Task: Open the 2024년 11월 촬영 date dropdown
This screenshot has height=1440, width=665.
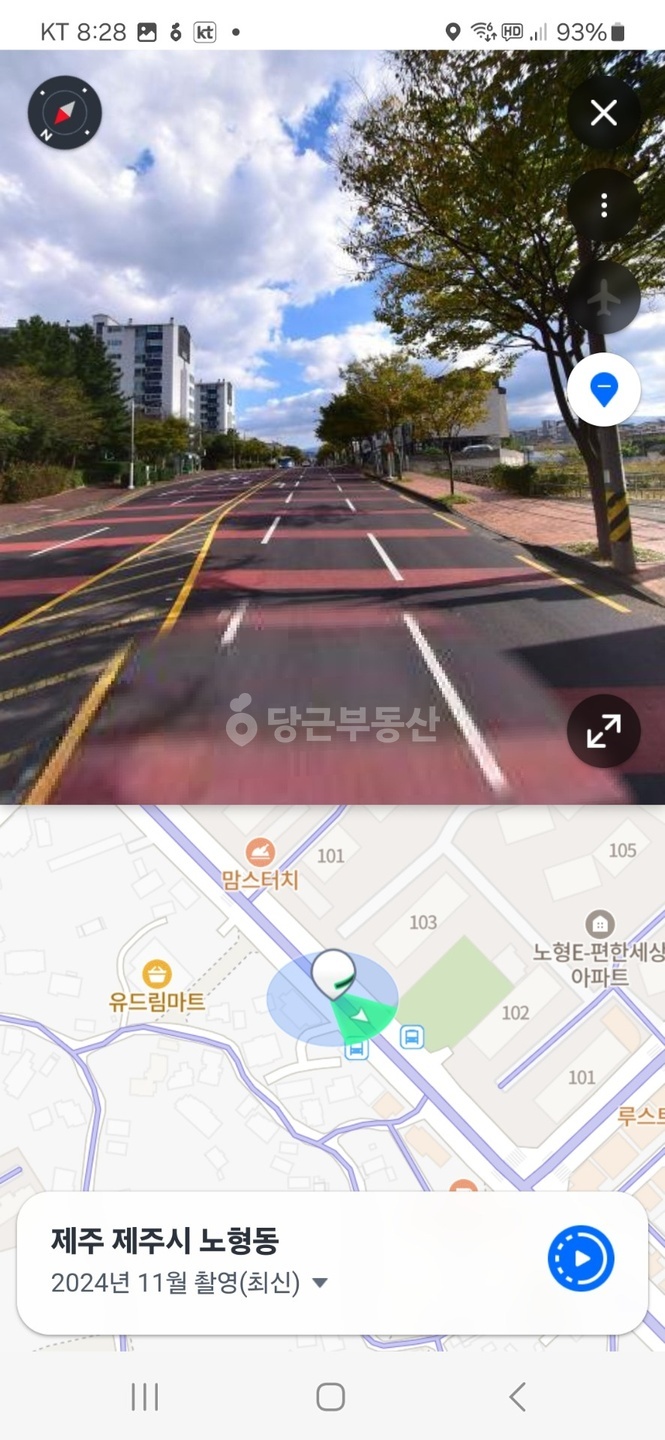Action: (x=190, y=1283)
